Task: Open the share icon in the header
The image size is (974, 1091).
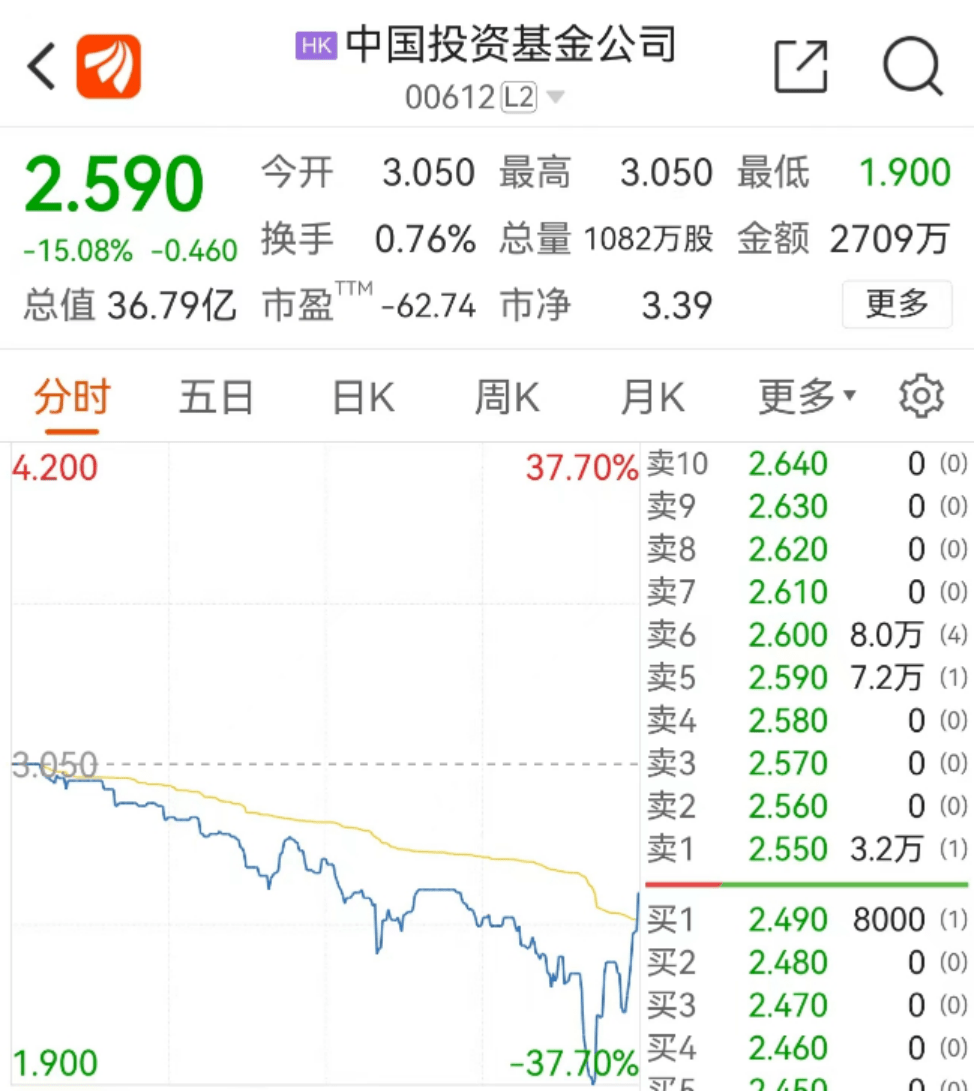Action: coord(801,68)
